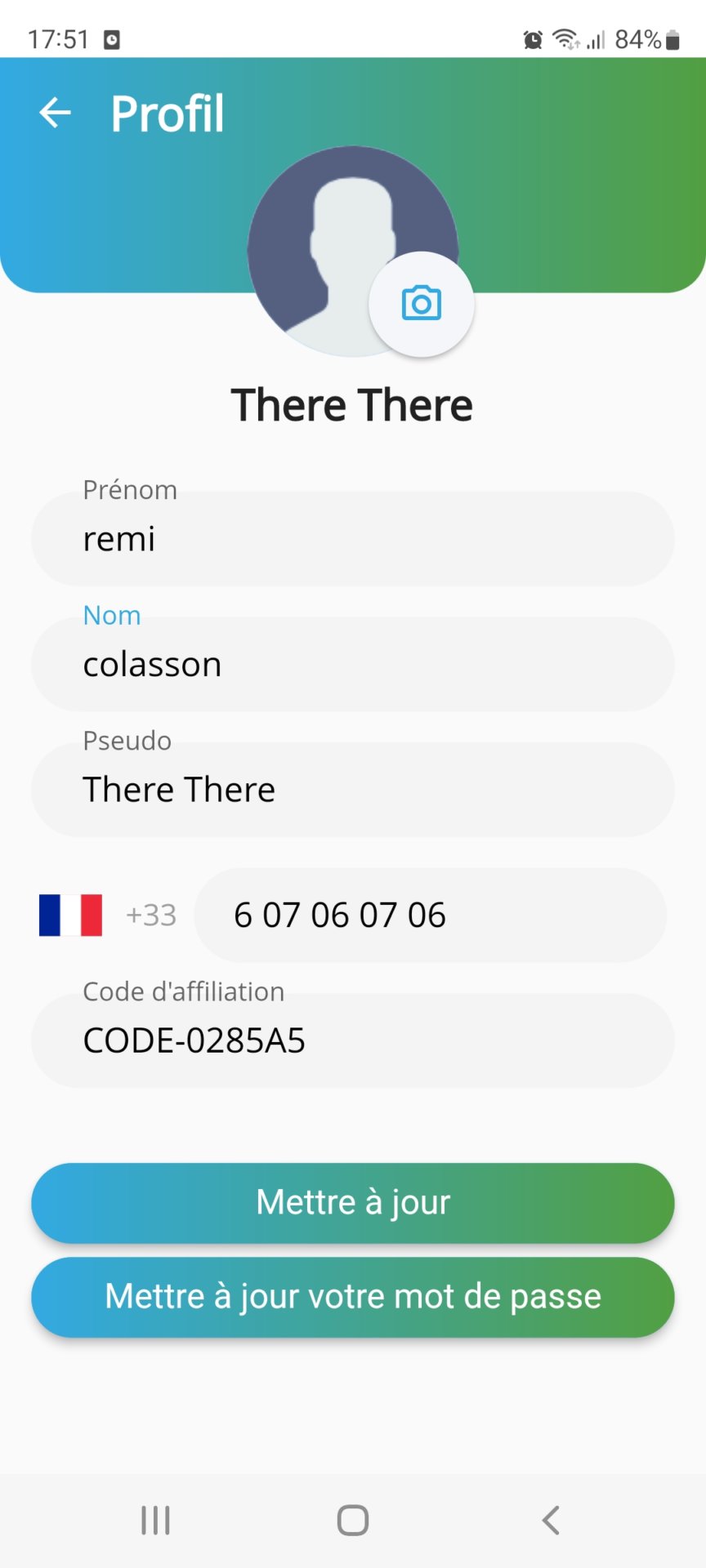
Task: Go back using the Profil header arrow
Action: pos(56,113)
